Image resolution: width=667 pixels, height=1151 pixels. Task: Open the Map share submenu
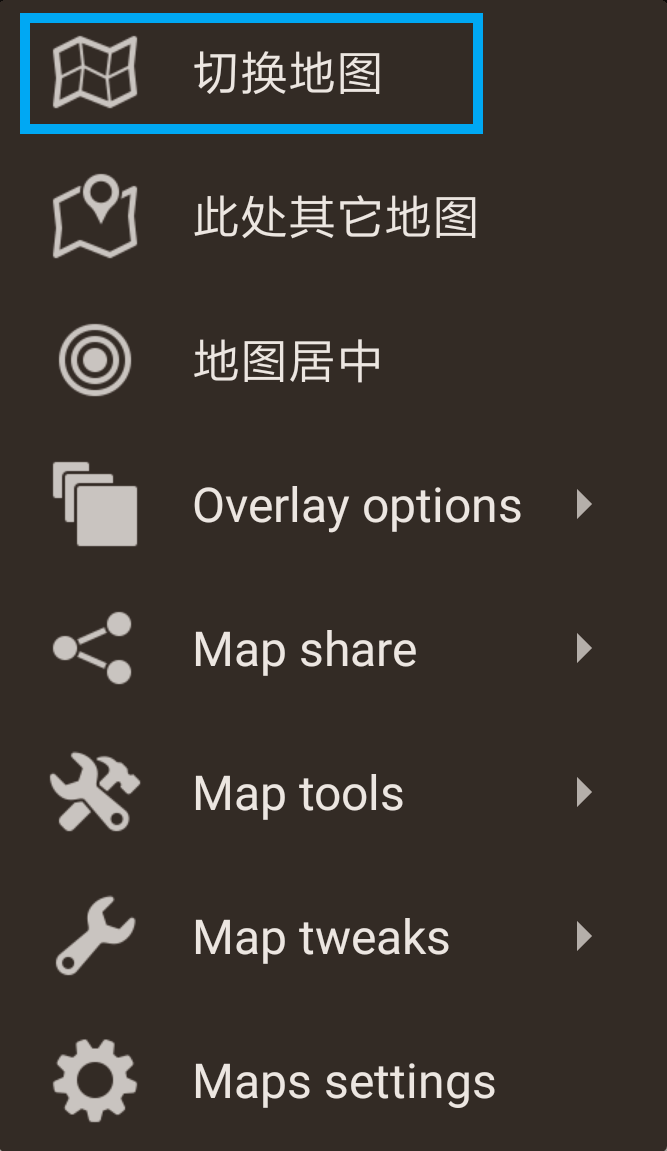coord(305,649)
